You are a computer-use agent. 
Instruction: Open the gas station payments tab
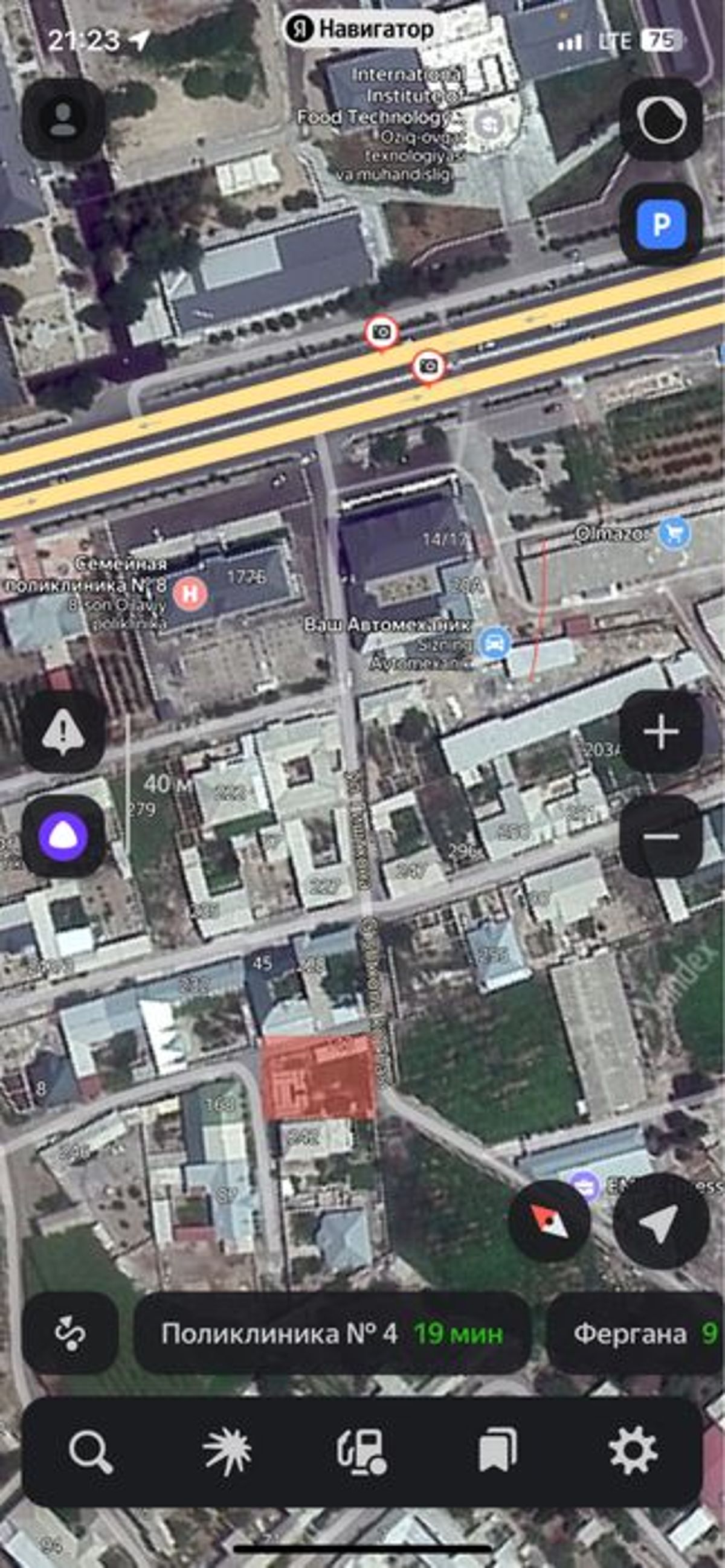pos(362,1452)
